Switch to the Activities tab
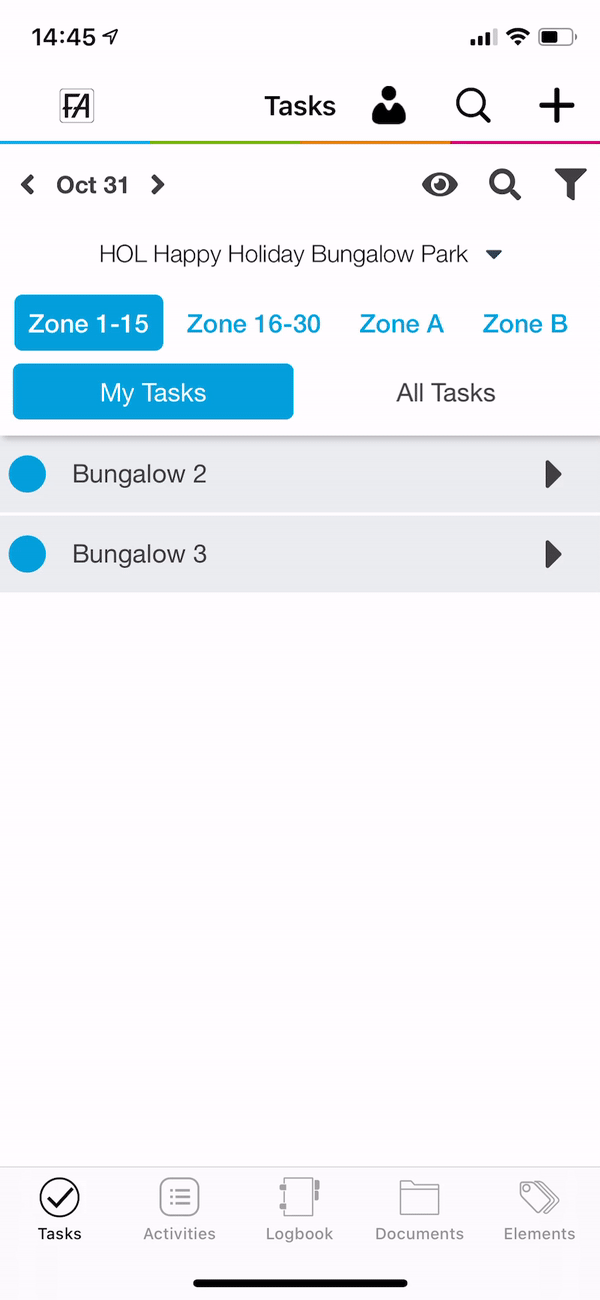600x1300 pixels. coord(180,1209)
